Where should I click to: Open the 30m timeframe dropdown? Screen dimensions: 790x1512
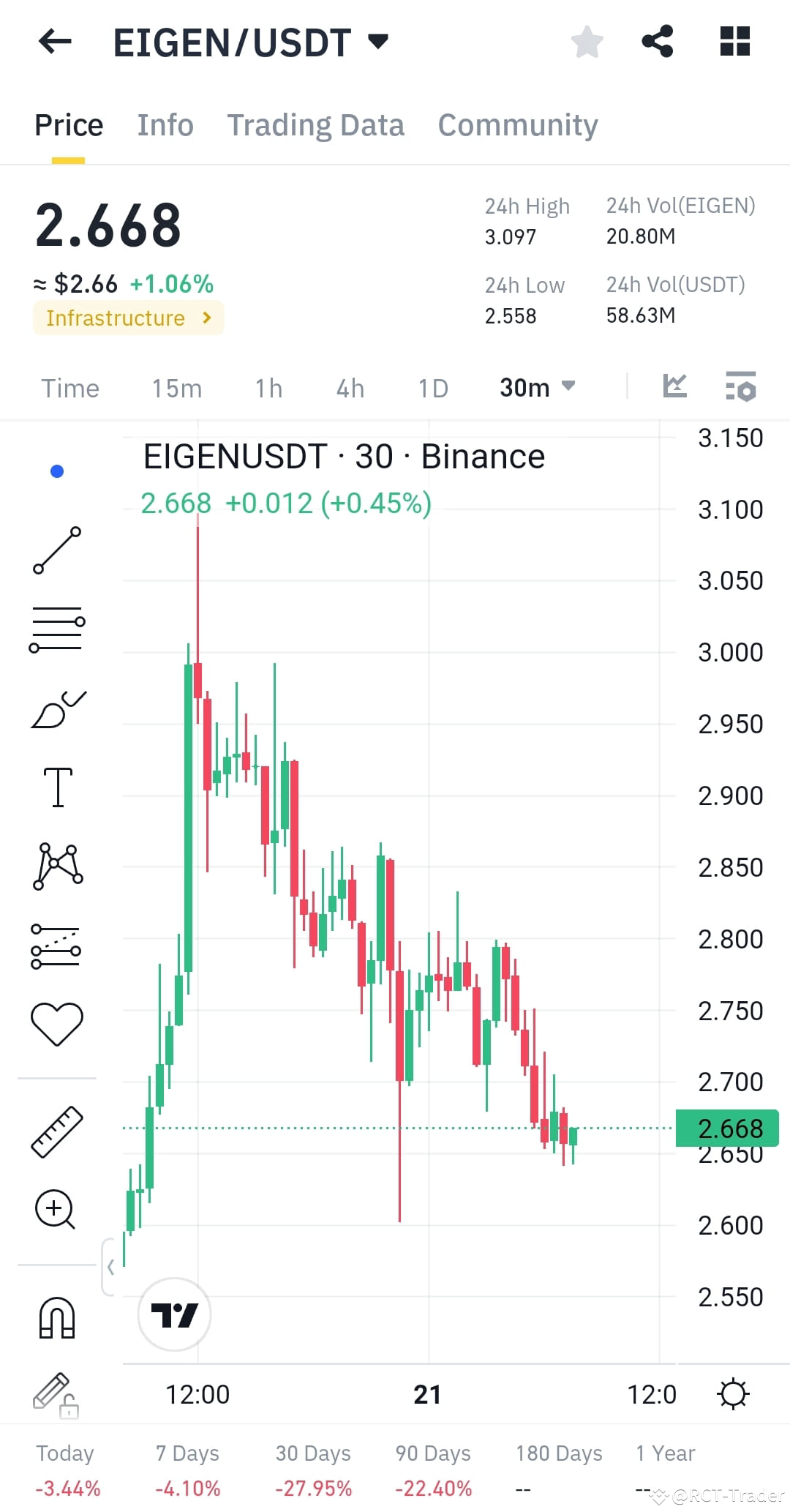click(x=536, y=388)
